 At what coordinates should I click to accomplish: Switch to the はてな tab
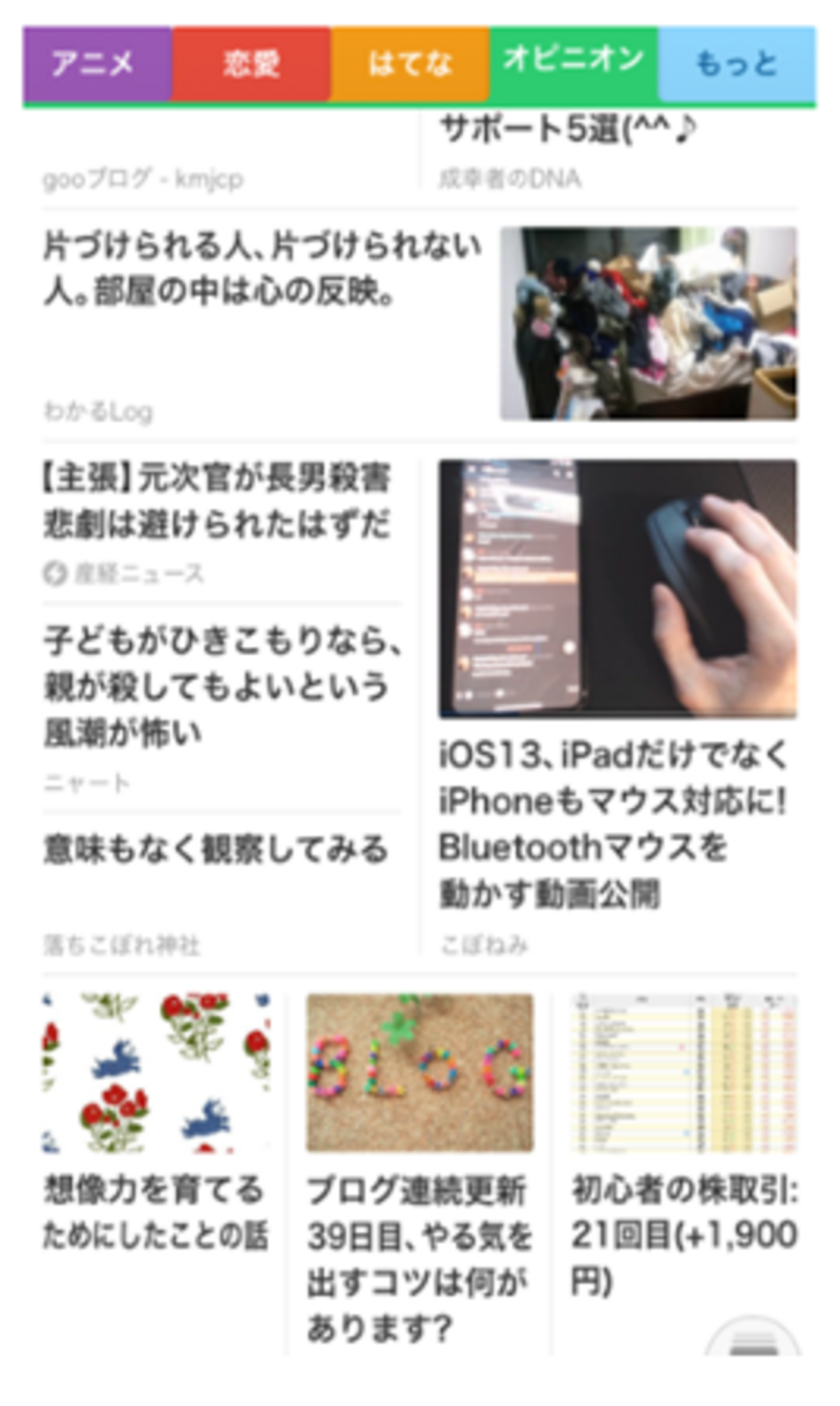(410, 64)
